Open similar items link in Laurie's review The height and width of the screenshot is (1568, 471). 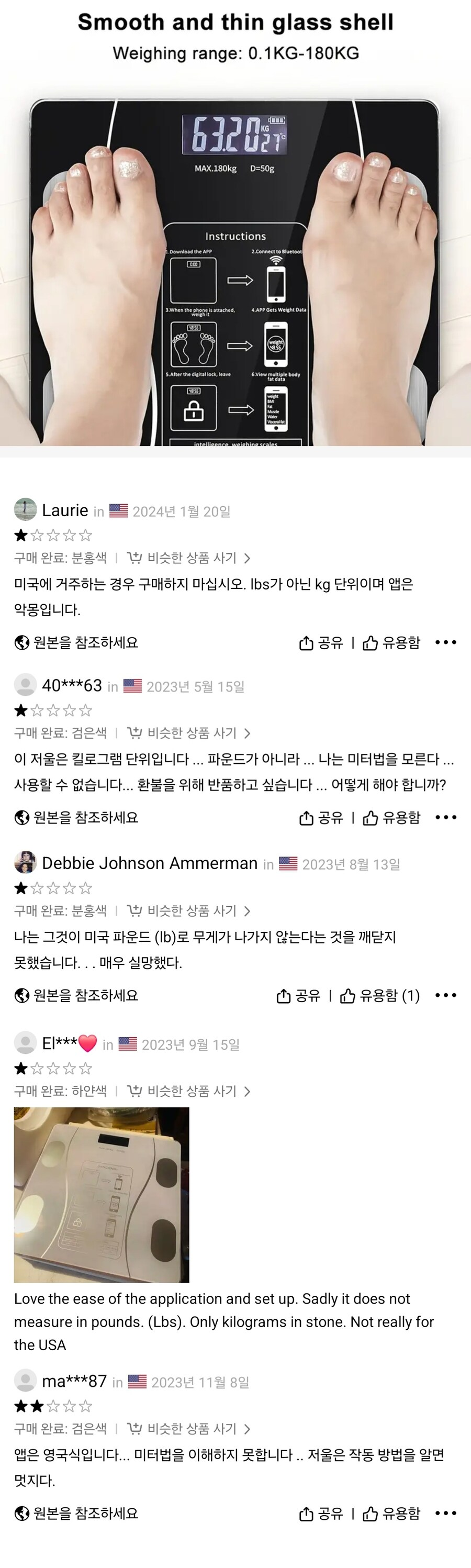coord(188,558)
